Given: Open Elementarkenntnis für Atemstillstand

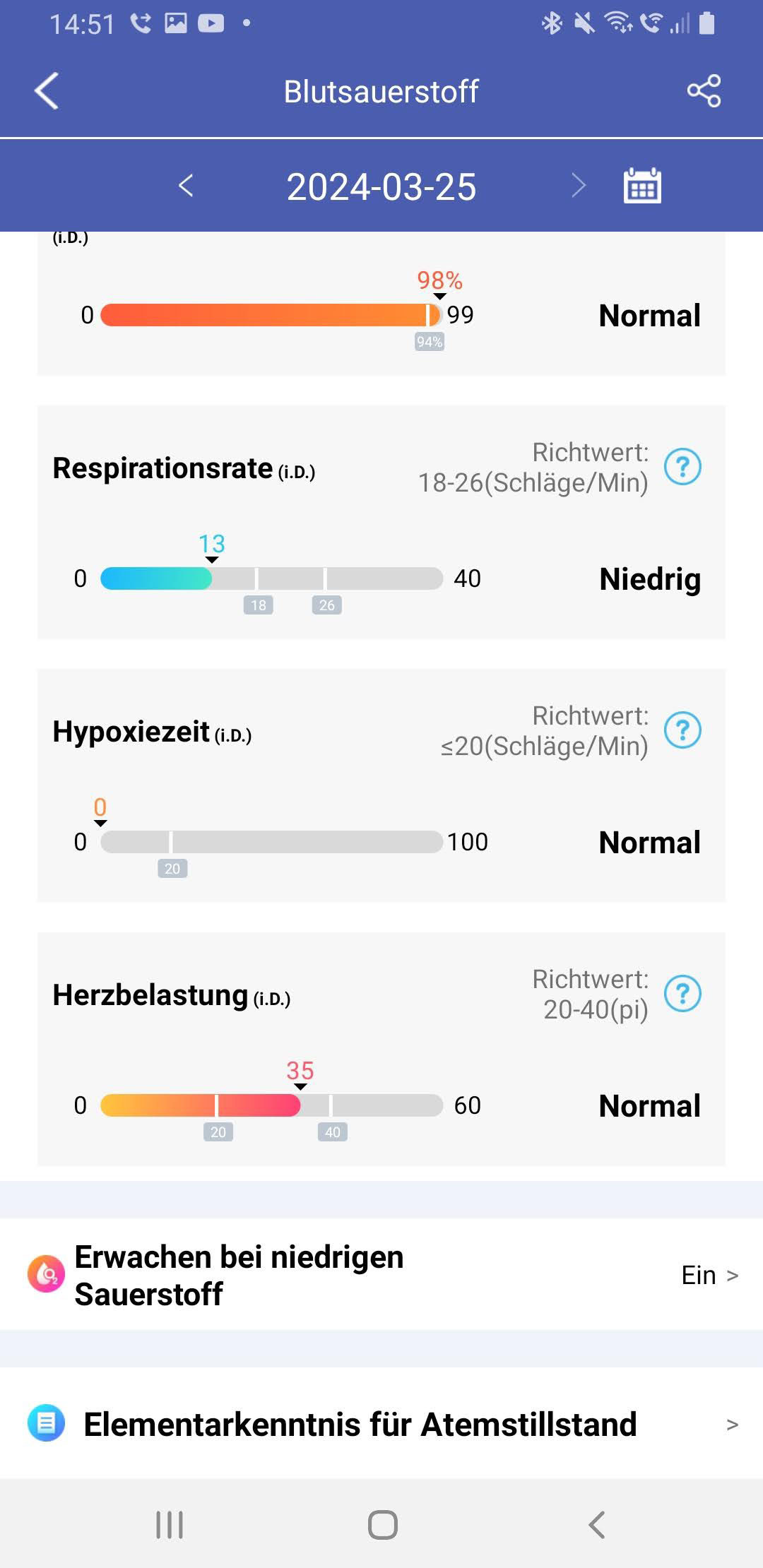Looking at the screenshot, I should (x=381, y=1424).
